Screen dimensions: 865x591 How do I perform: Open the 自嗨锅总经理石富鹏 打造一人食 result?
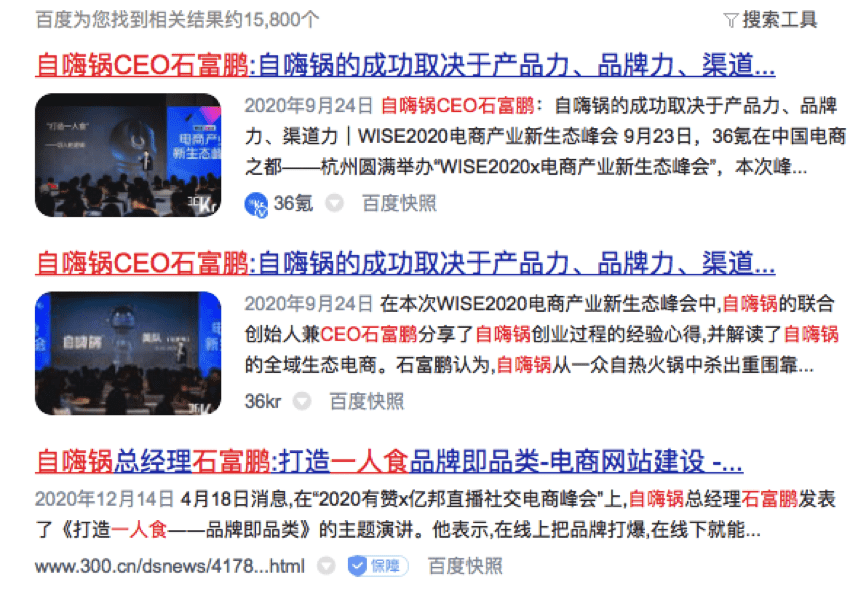click(389, 461)
